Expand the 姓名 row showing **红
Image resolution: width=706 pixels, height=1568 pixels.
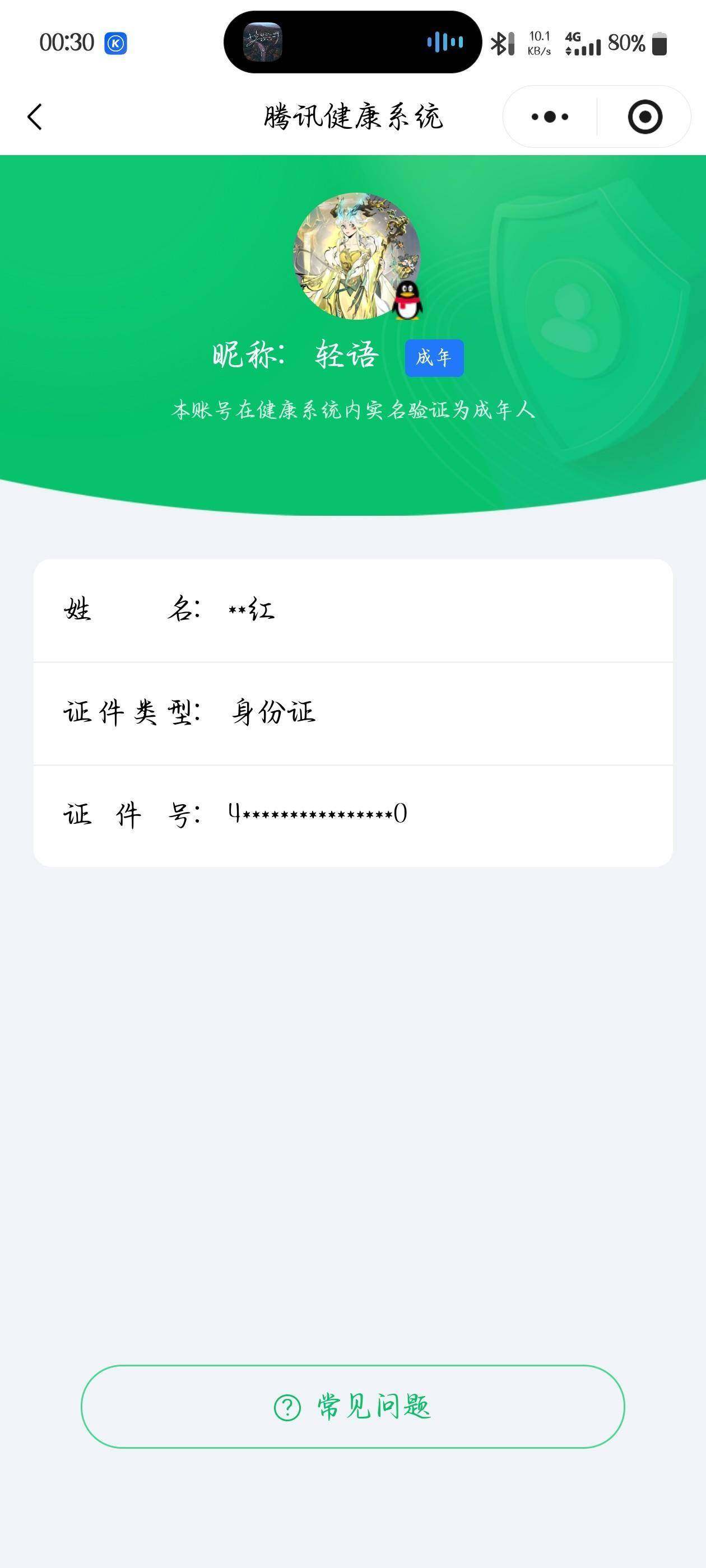(x=354, y=612)
